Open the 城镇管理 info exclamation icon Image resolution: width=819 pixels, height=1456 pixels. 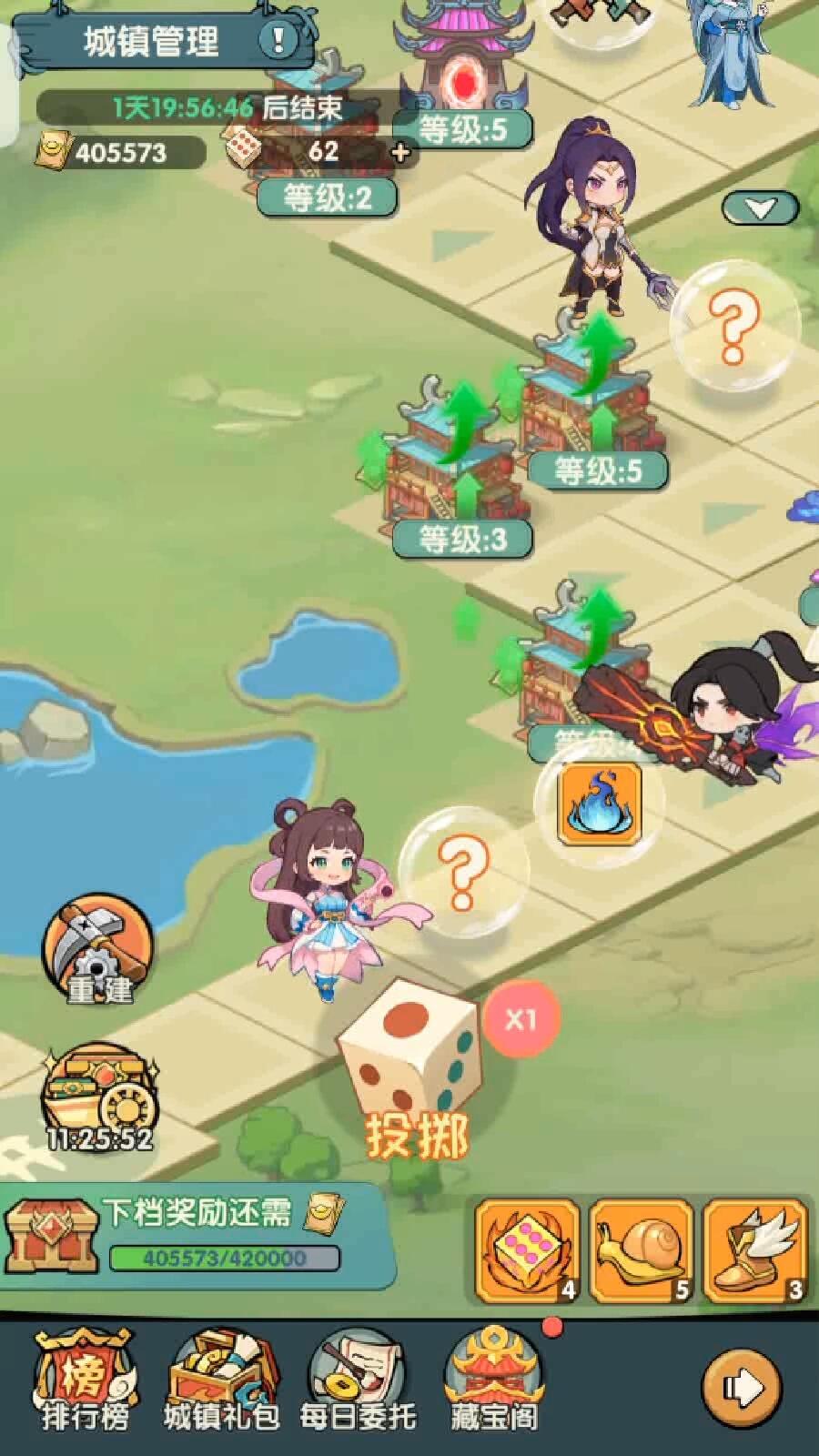(x=278, y=39)
